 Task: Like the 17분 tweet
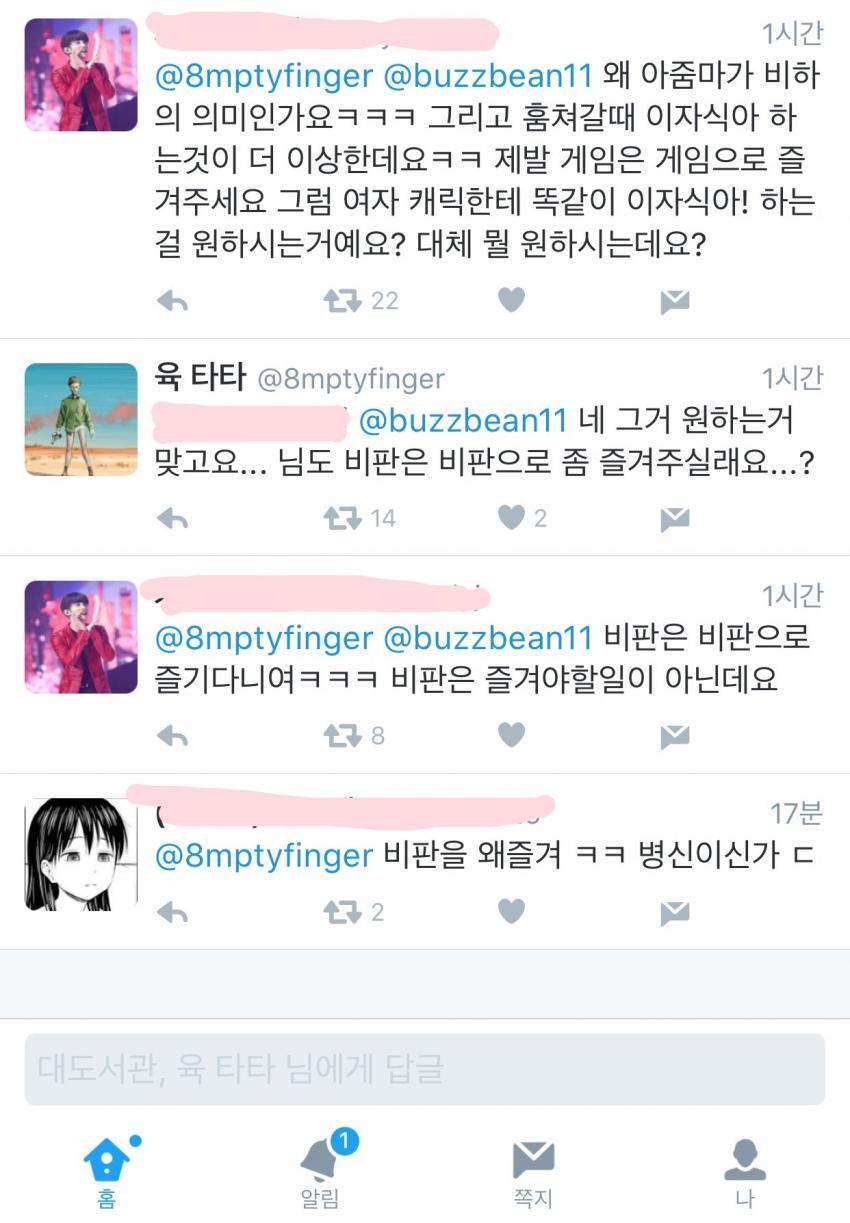point(511,911)
